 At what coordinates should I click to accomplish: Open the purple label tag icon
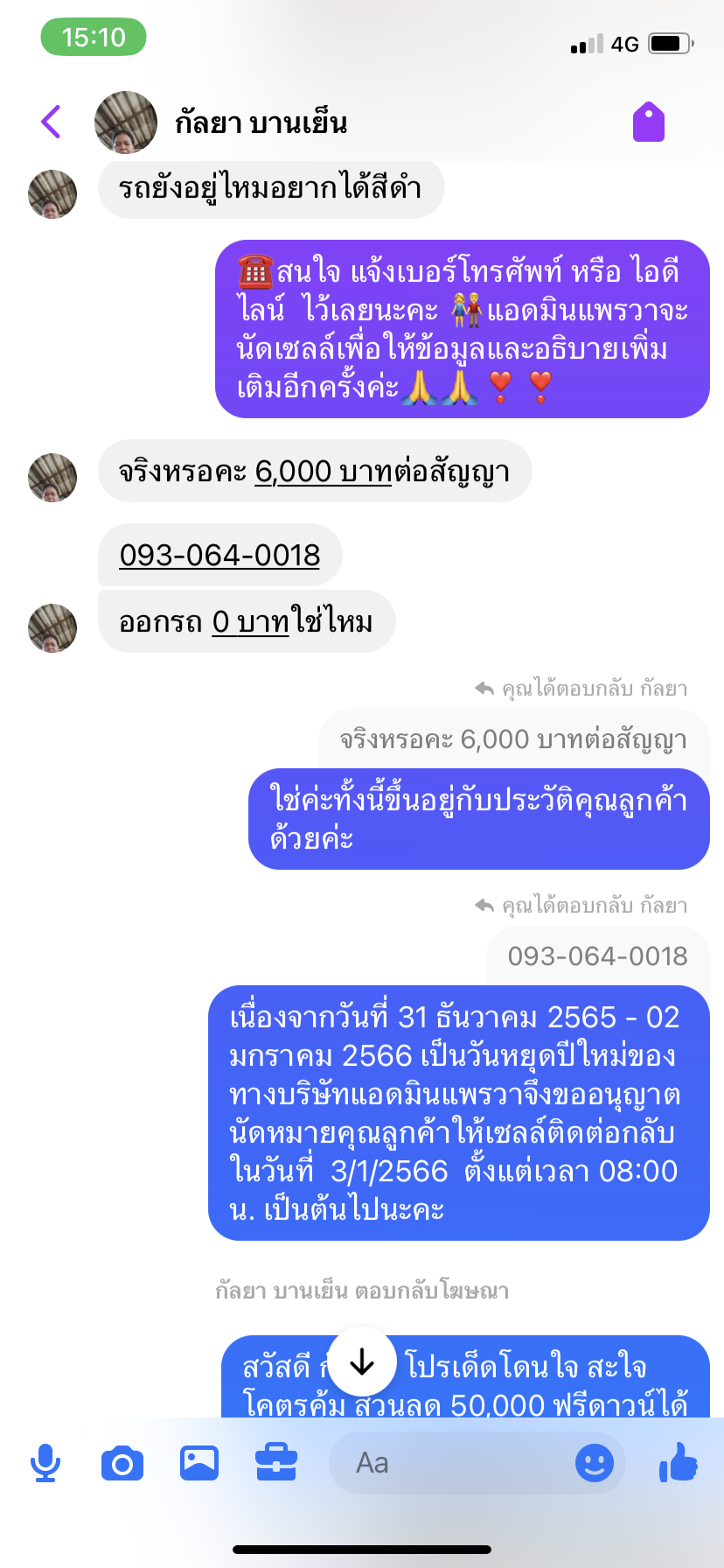point(649,122)
